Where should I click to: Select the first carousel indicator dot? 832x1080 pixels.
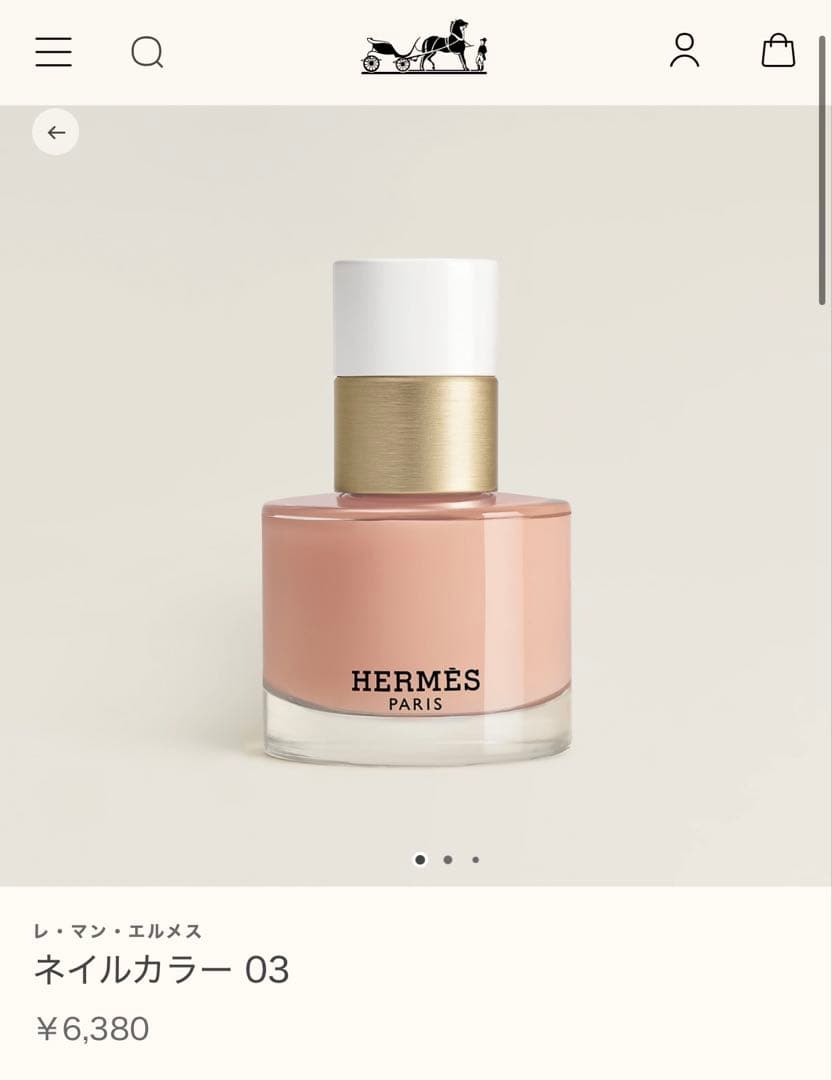coord(420,858)
